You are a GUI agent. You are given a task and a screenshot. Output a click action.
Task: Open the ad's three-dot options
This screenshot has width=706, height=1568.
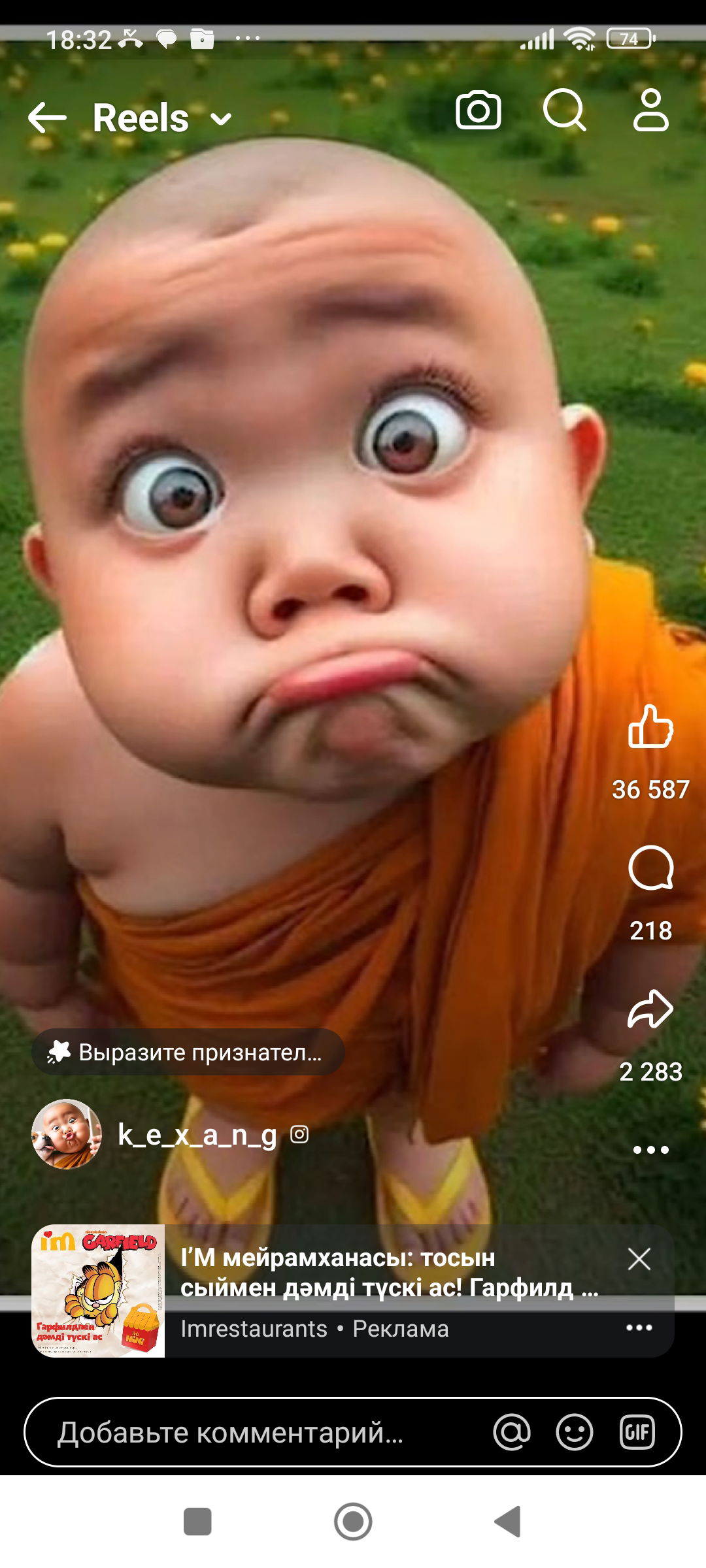639,1328
